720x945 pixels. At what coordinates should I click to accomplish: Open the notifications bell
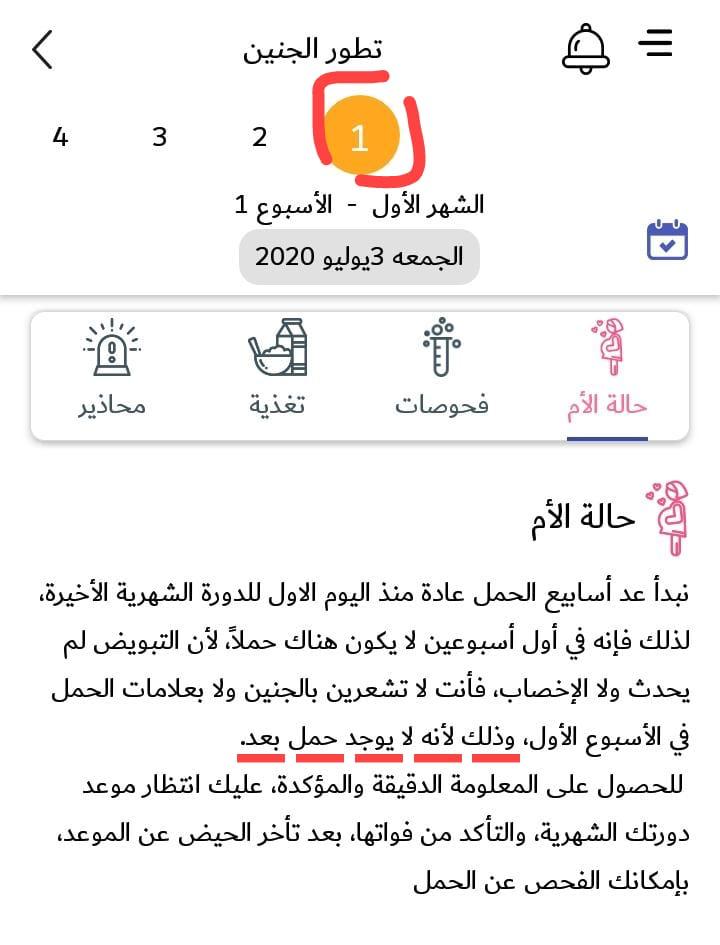(586, 47)
